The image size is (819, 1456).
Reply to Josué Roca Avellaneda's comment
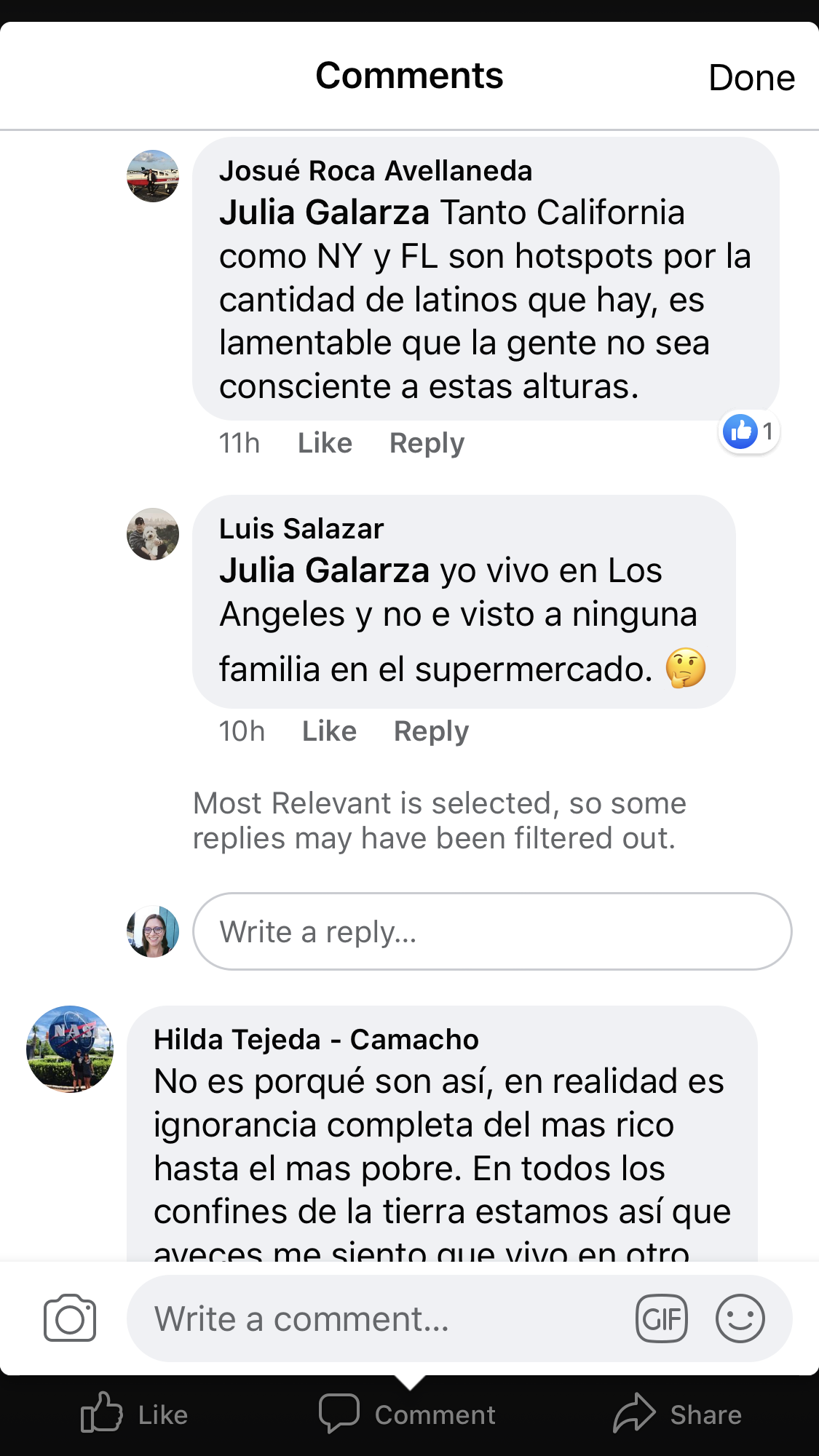[x=427, y=443]
